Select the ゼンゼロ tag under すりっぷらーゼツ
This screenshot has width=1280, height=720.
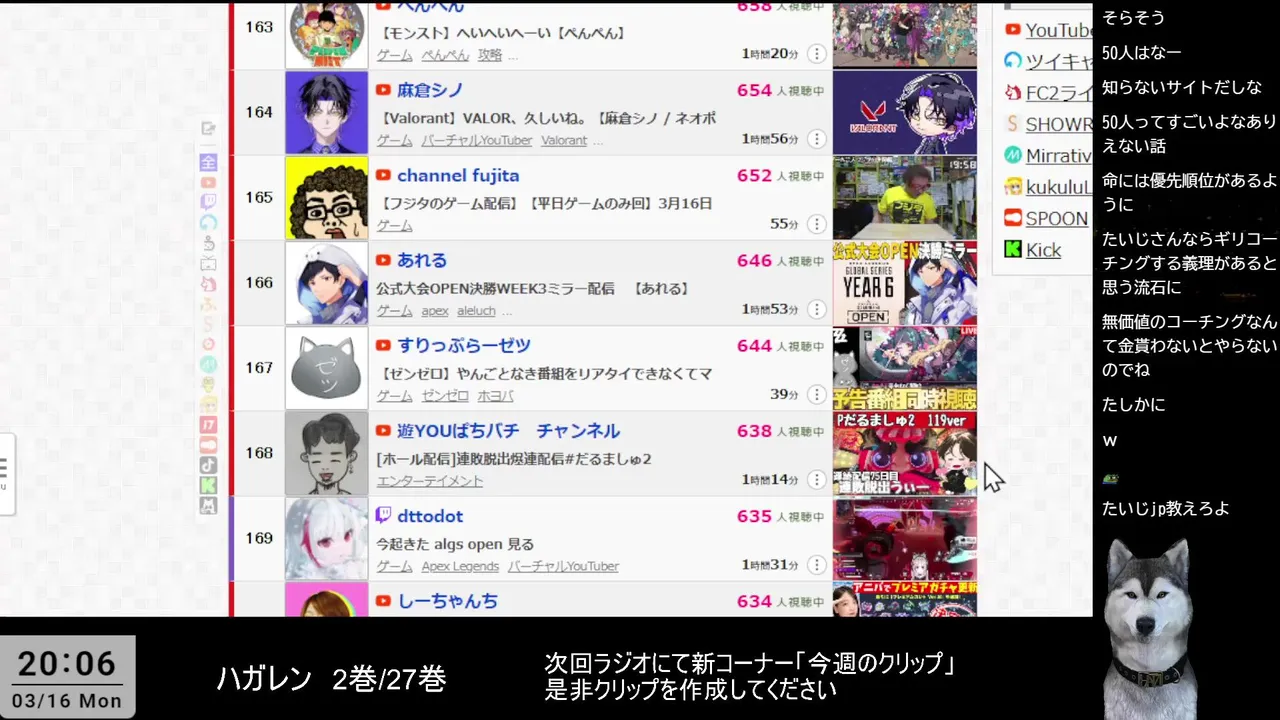pos(445,396)
